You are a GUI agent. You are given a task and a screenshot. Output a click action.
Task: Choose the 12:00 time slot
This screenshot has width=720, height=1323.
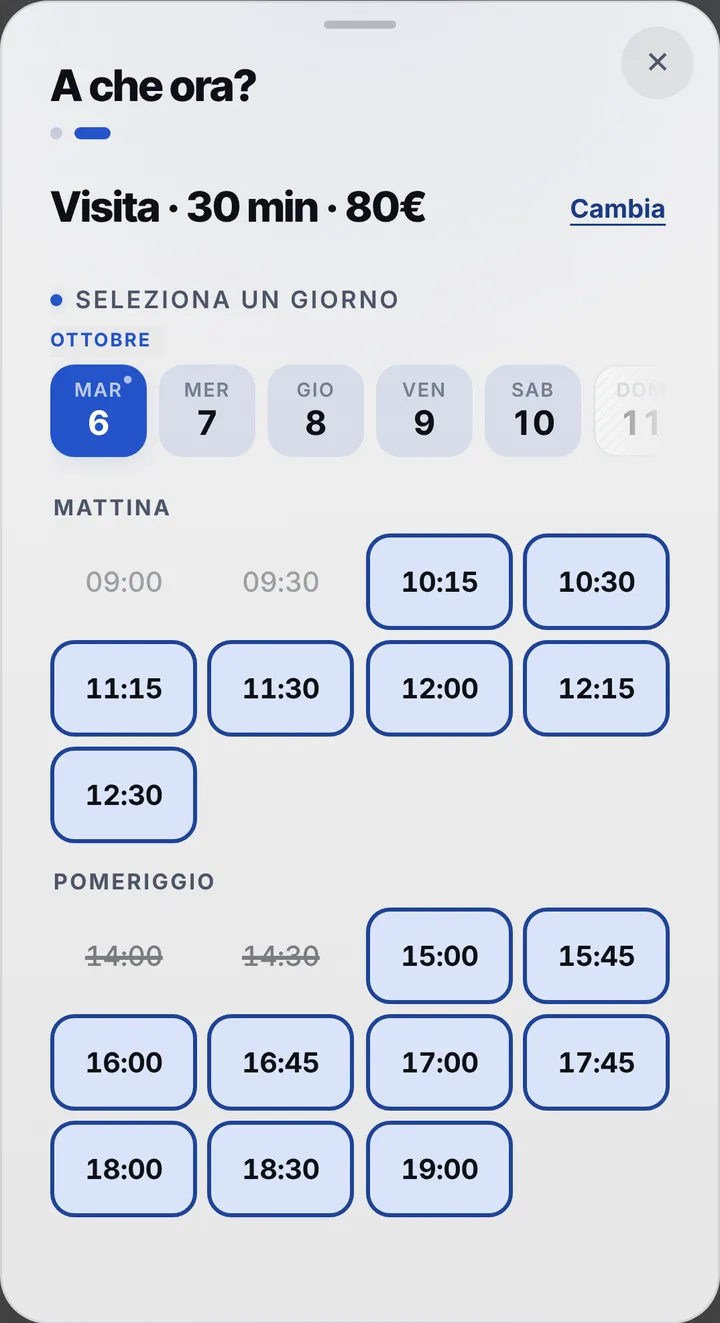439,688
